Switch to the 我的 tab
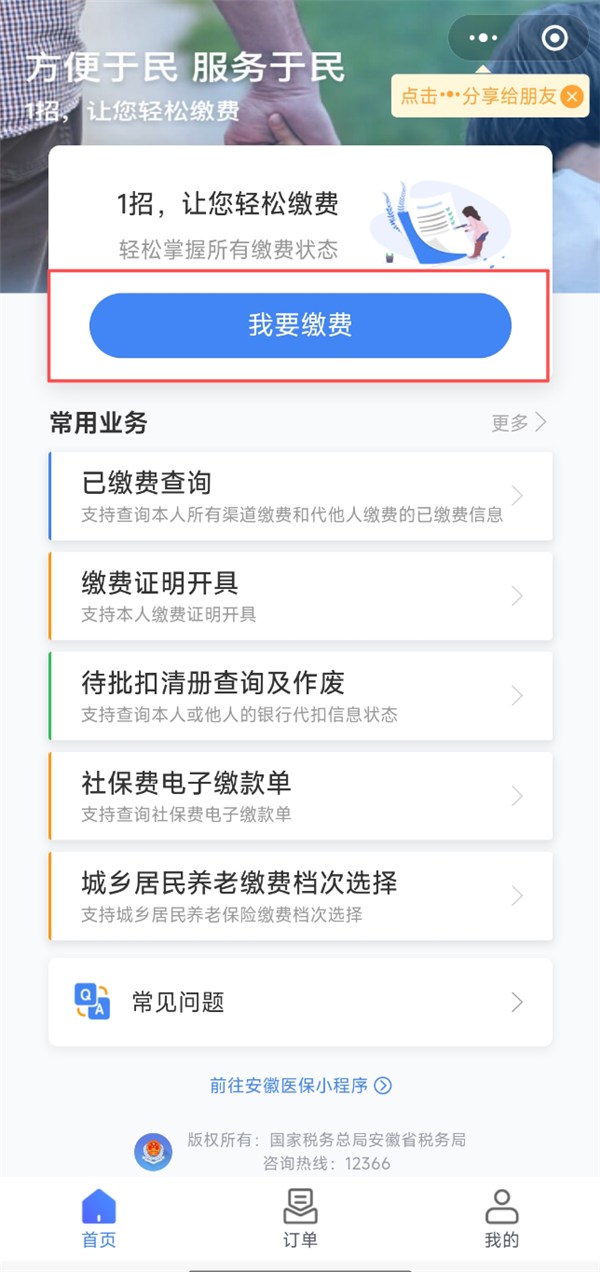Screen dimensions: 600x1272 [501, 1219]
